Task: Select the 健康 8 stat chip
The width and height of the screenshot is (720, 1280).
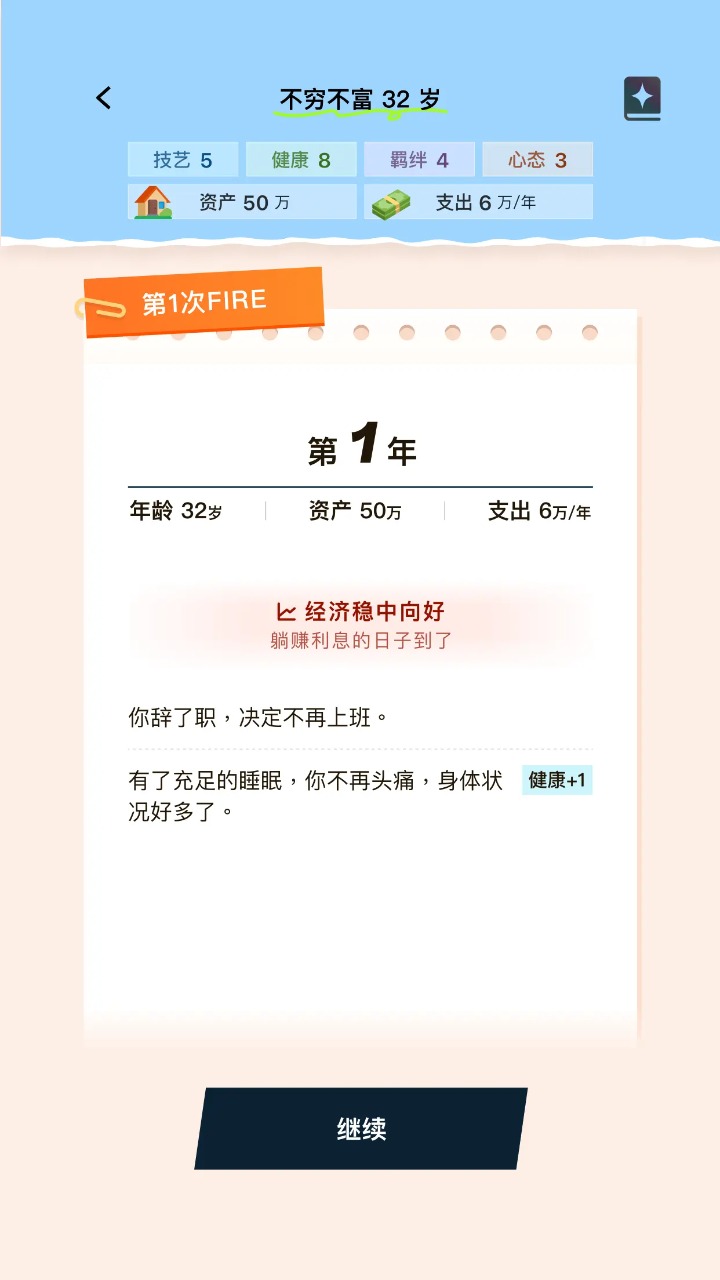Action: (x=301, y=160)
